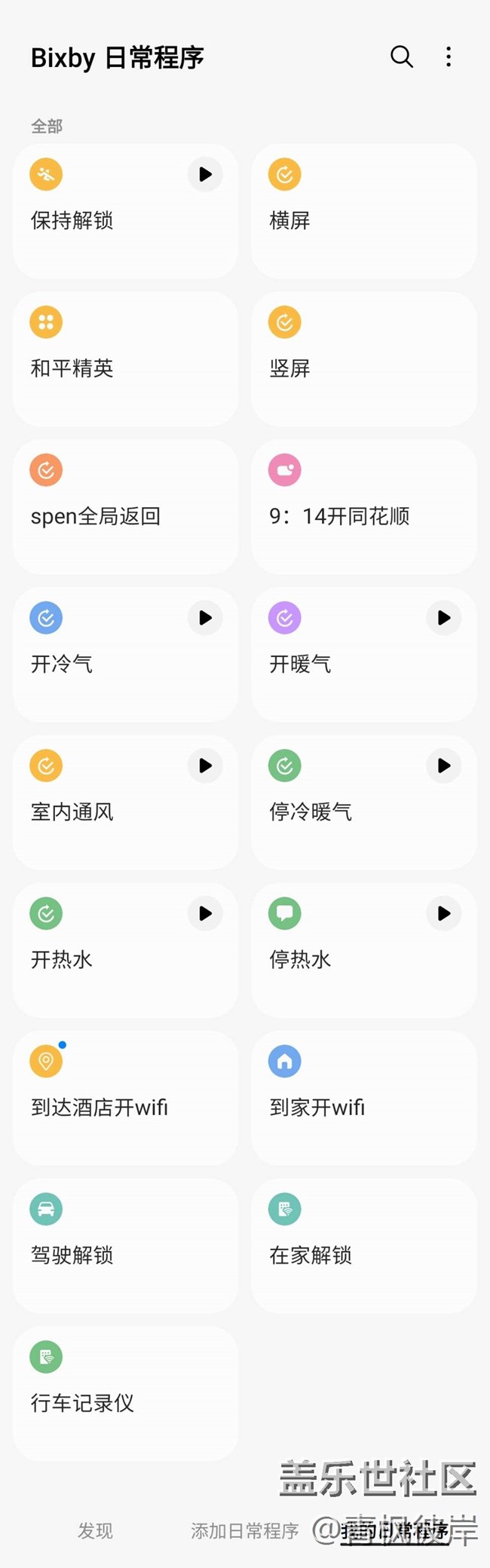Open the 到家开wifi routine card

click(x=364, y=1098)
